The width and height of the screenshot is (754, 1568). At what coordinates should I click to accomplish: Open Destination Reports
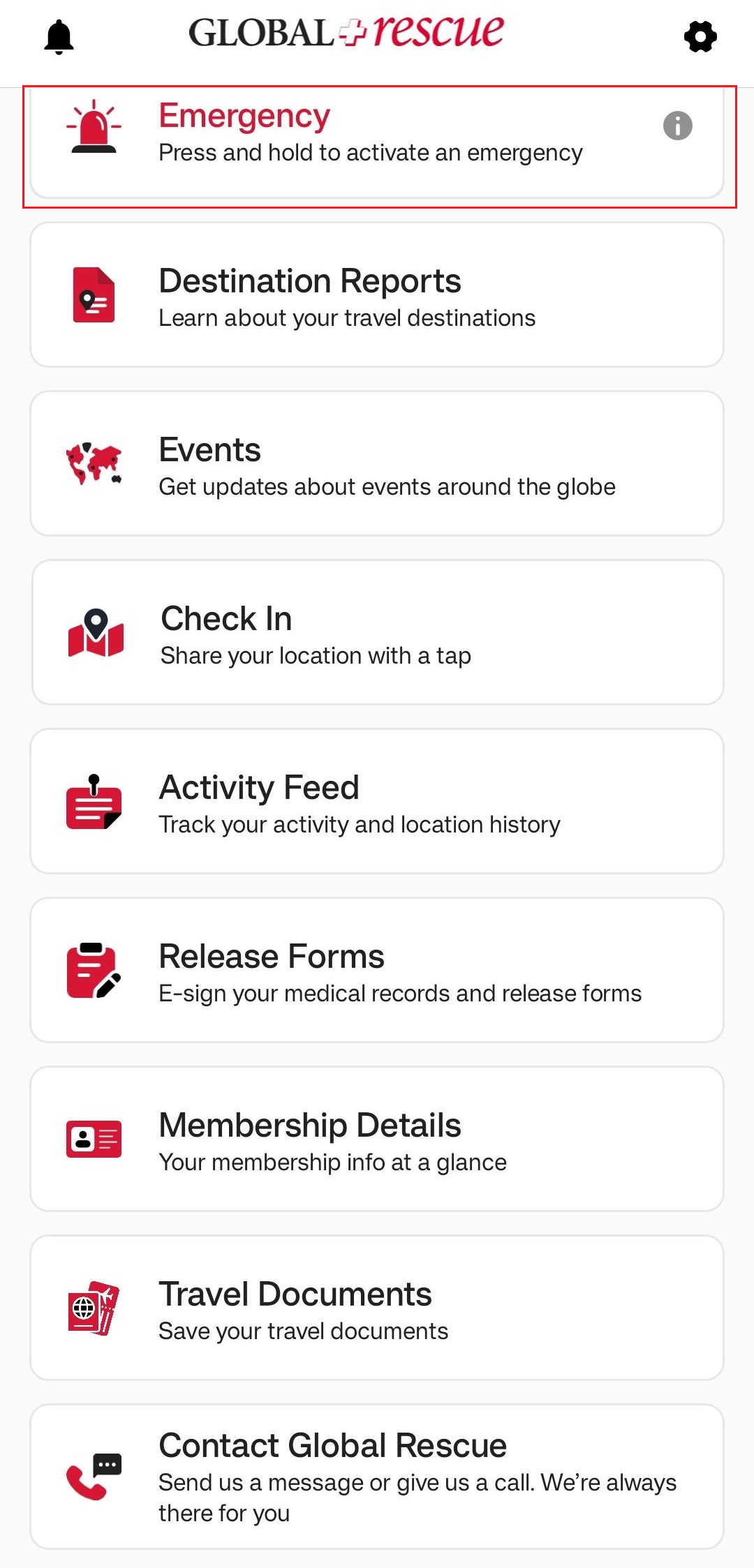(377, 295)
